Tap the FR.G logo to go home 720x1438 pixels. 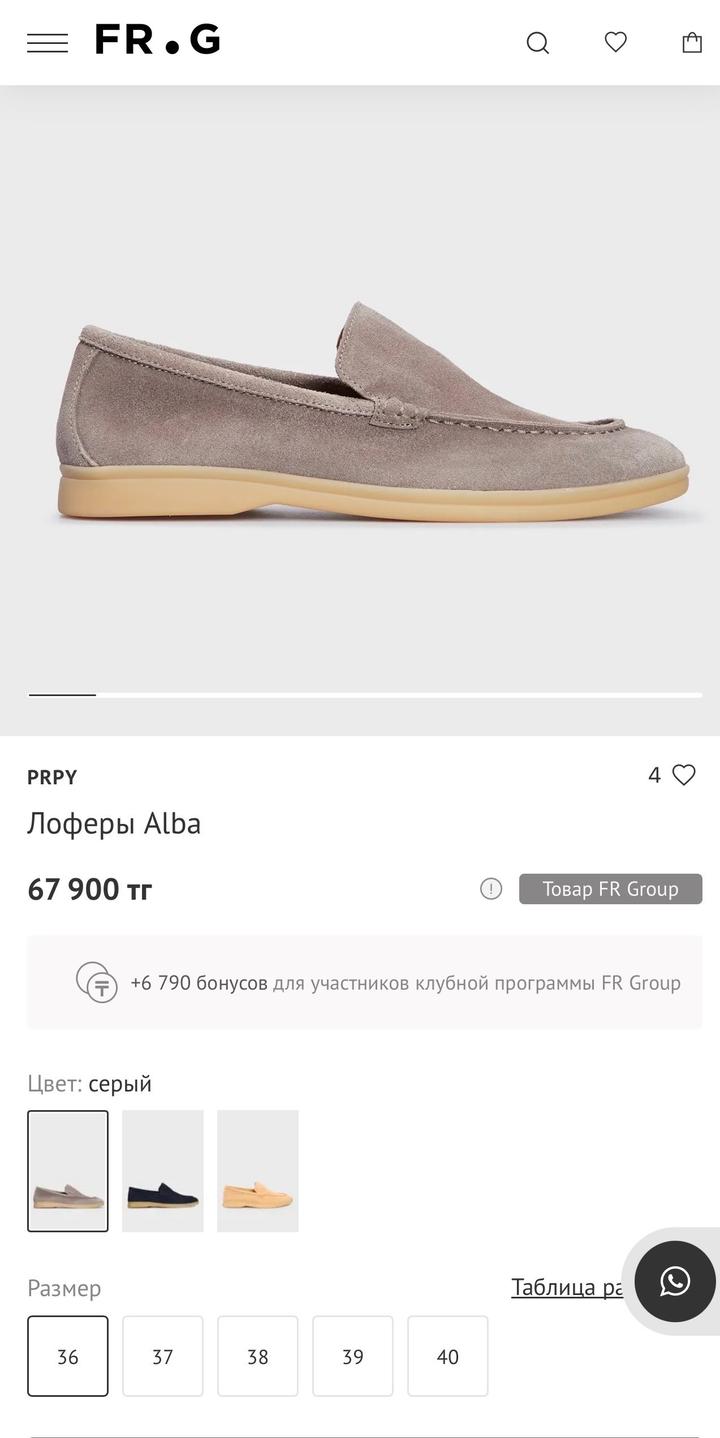pos(158,41)
